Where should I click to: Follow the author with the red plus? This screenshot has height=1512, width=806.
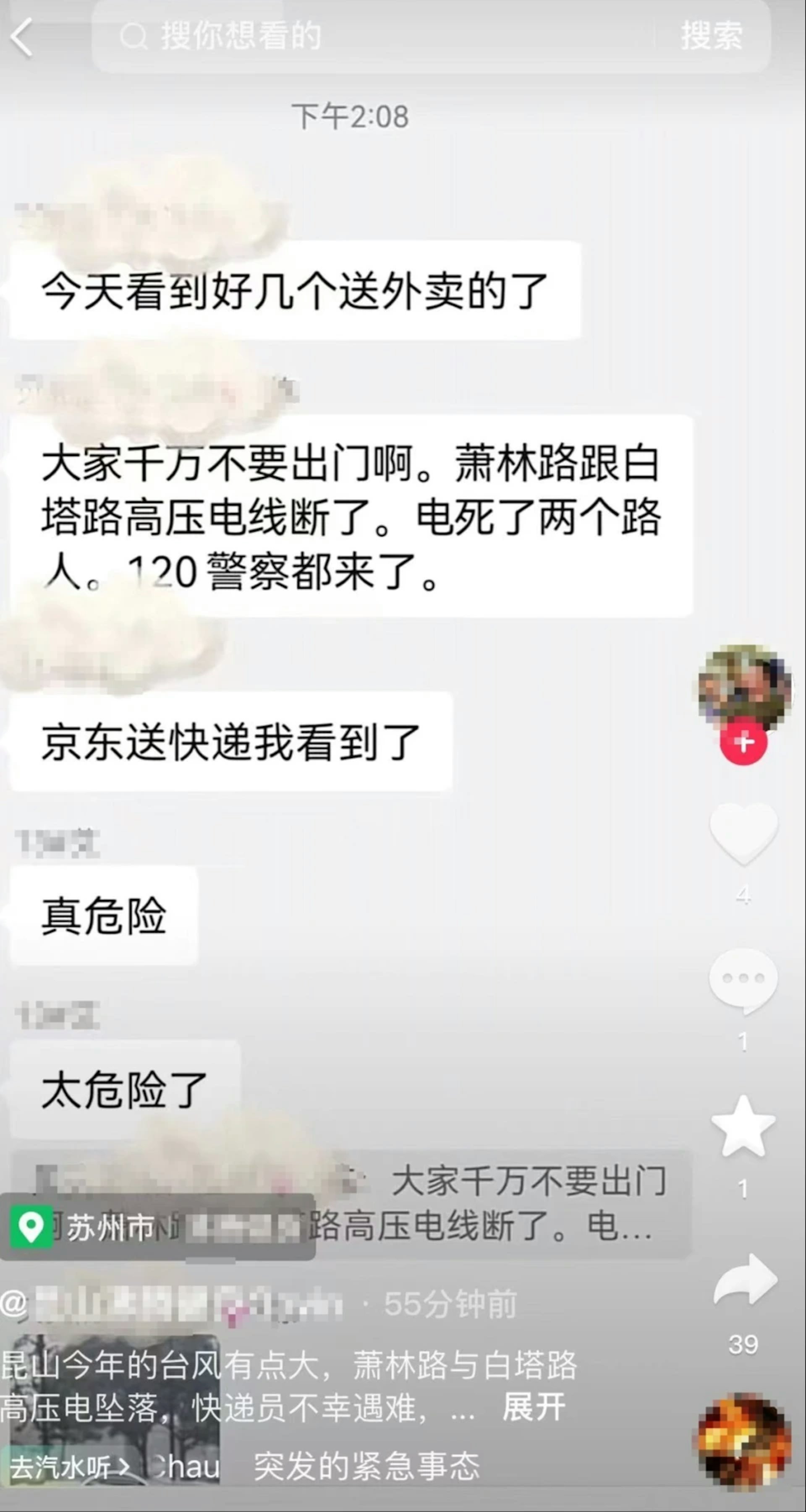pyautogui.click(x=744, y=743)
